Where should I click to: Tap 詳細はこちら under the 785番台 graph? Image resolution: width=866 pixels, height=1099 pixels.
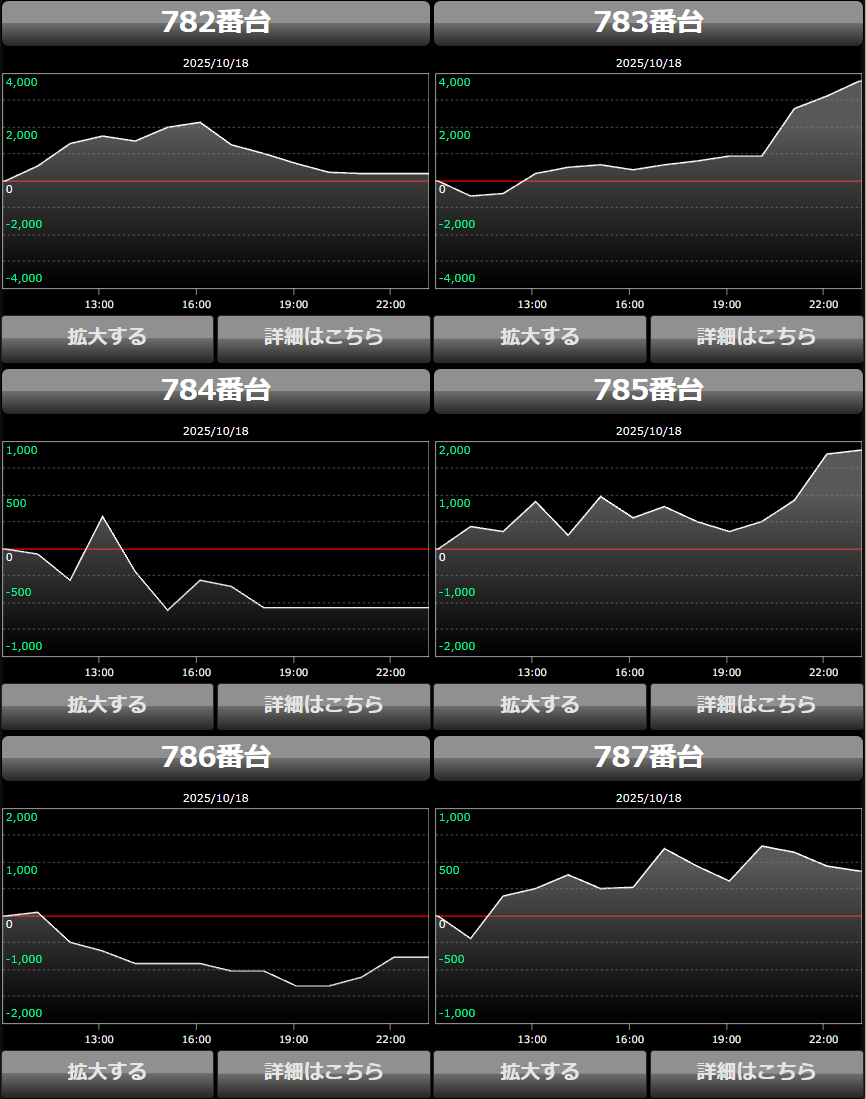[756, 706]
